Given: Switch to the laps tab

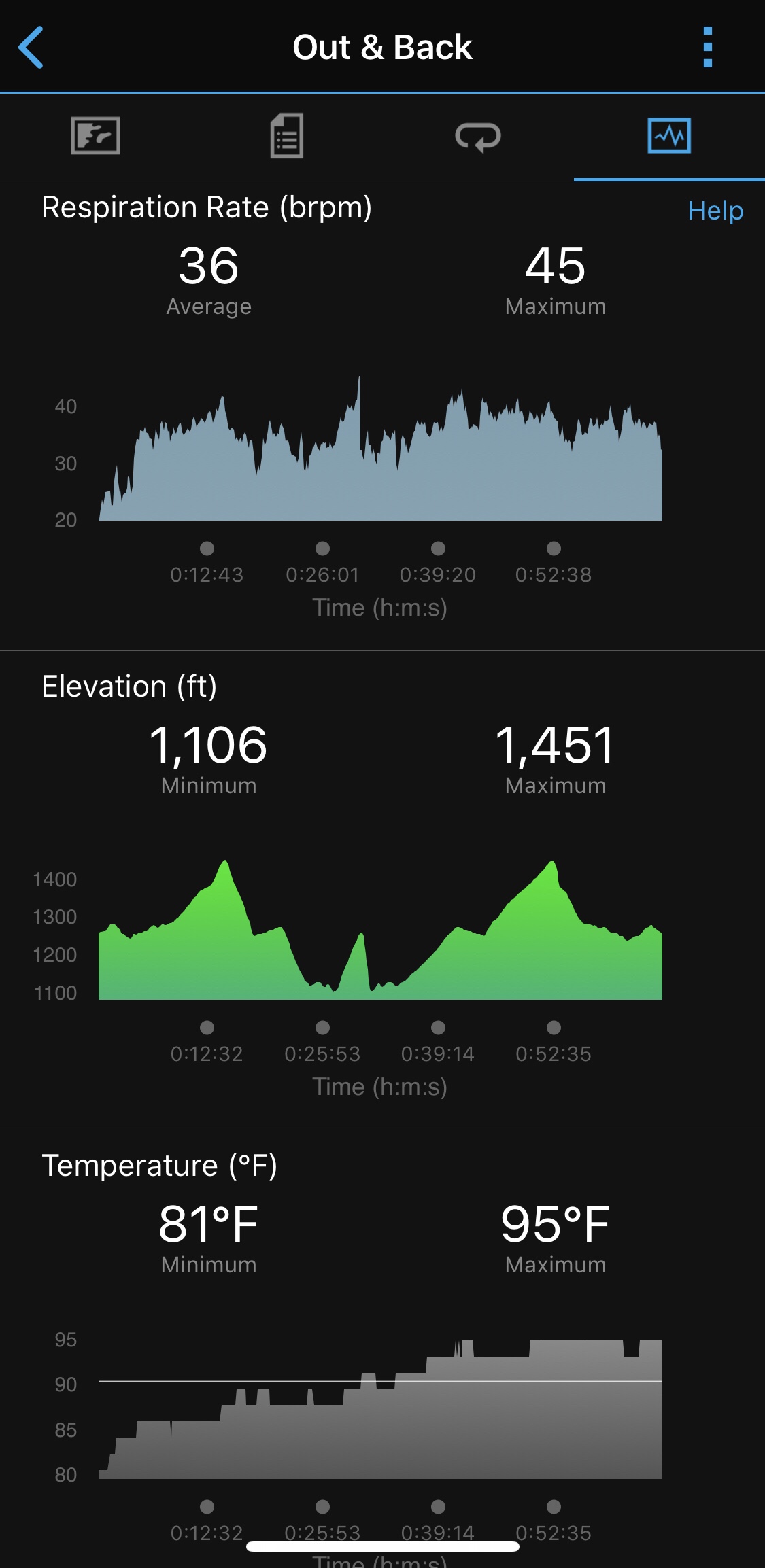Looking at the screenshot, I should [478, 136].
